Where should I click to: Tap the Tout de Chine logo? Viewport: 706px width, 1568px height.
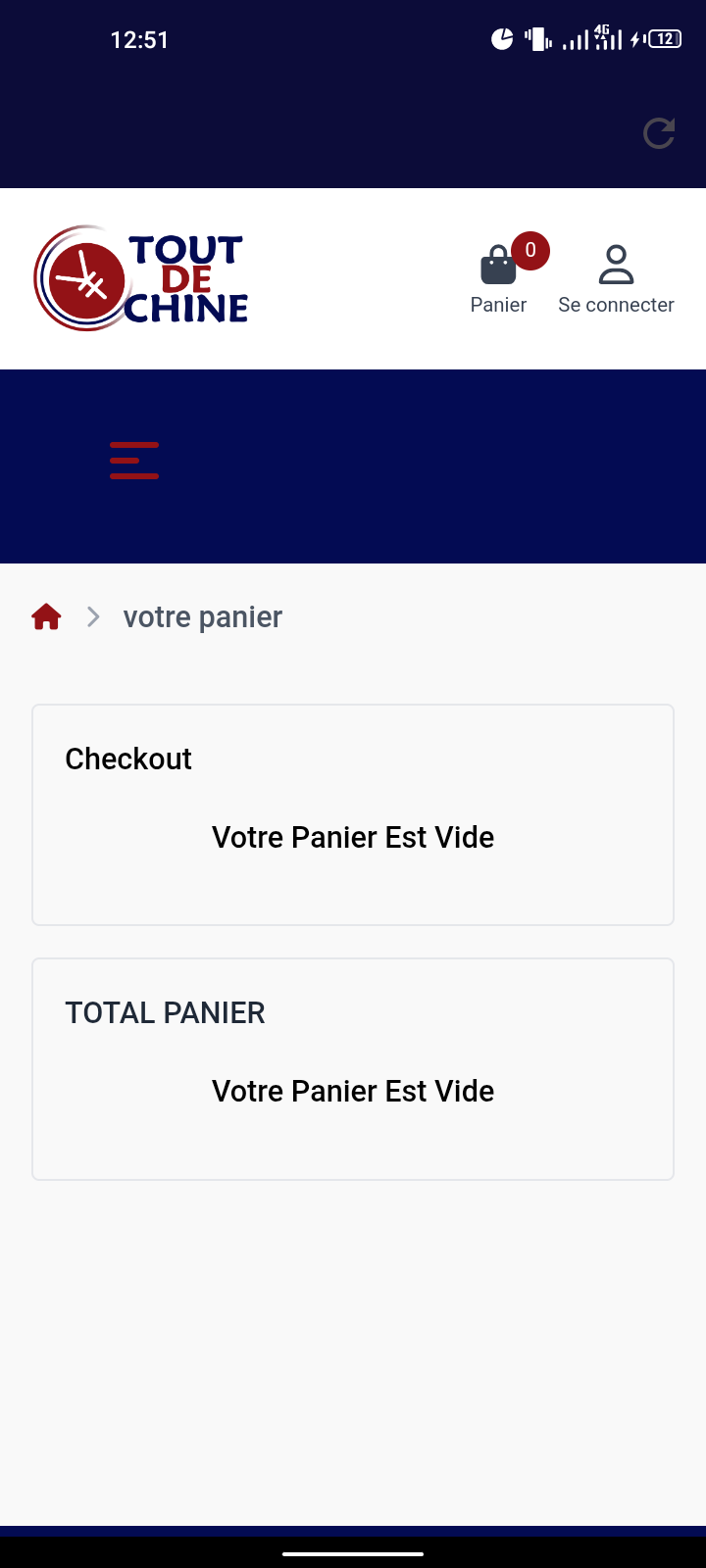[141, 278]
